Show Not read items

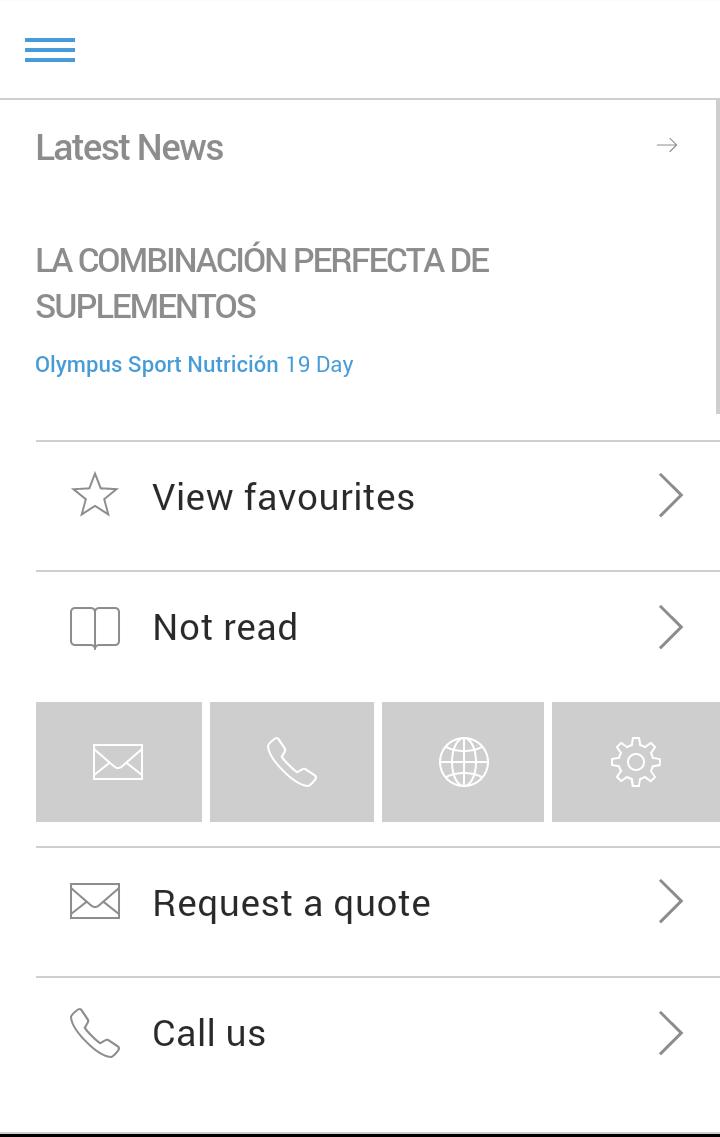[377, 628]
